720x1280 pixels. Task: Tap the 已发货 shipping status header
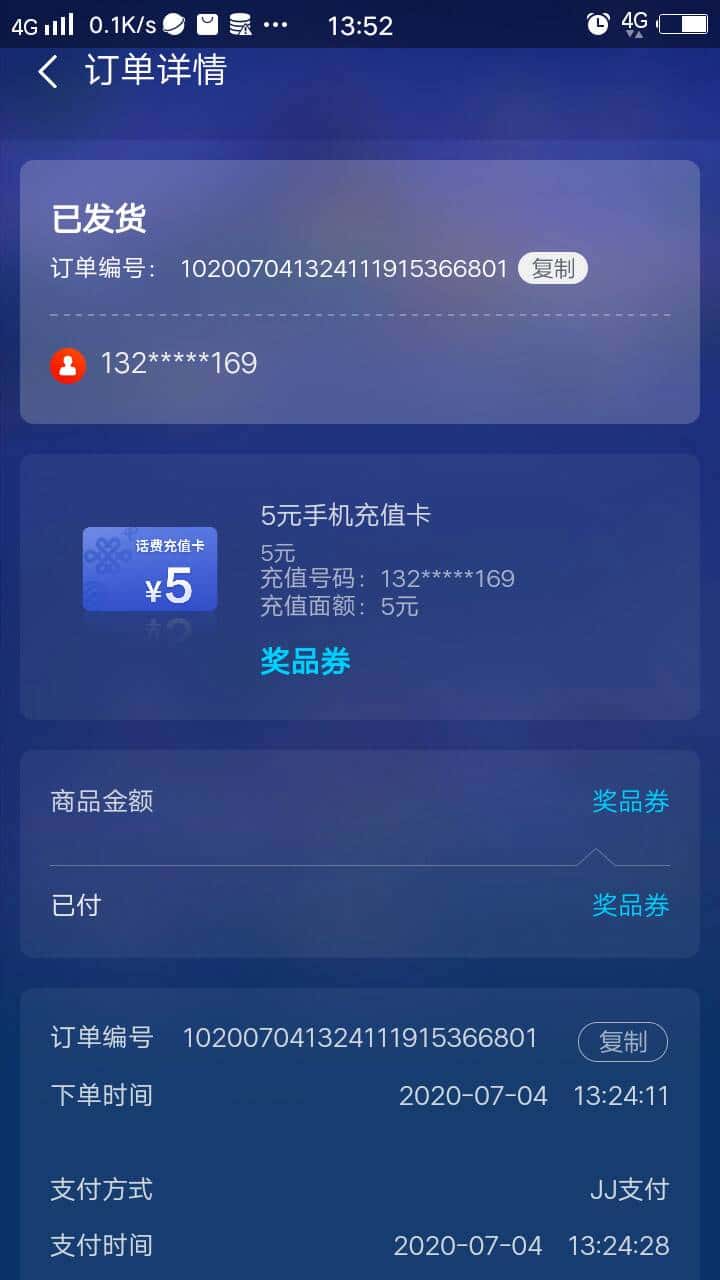click(x=100, y=218)
